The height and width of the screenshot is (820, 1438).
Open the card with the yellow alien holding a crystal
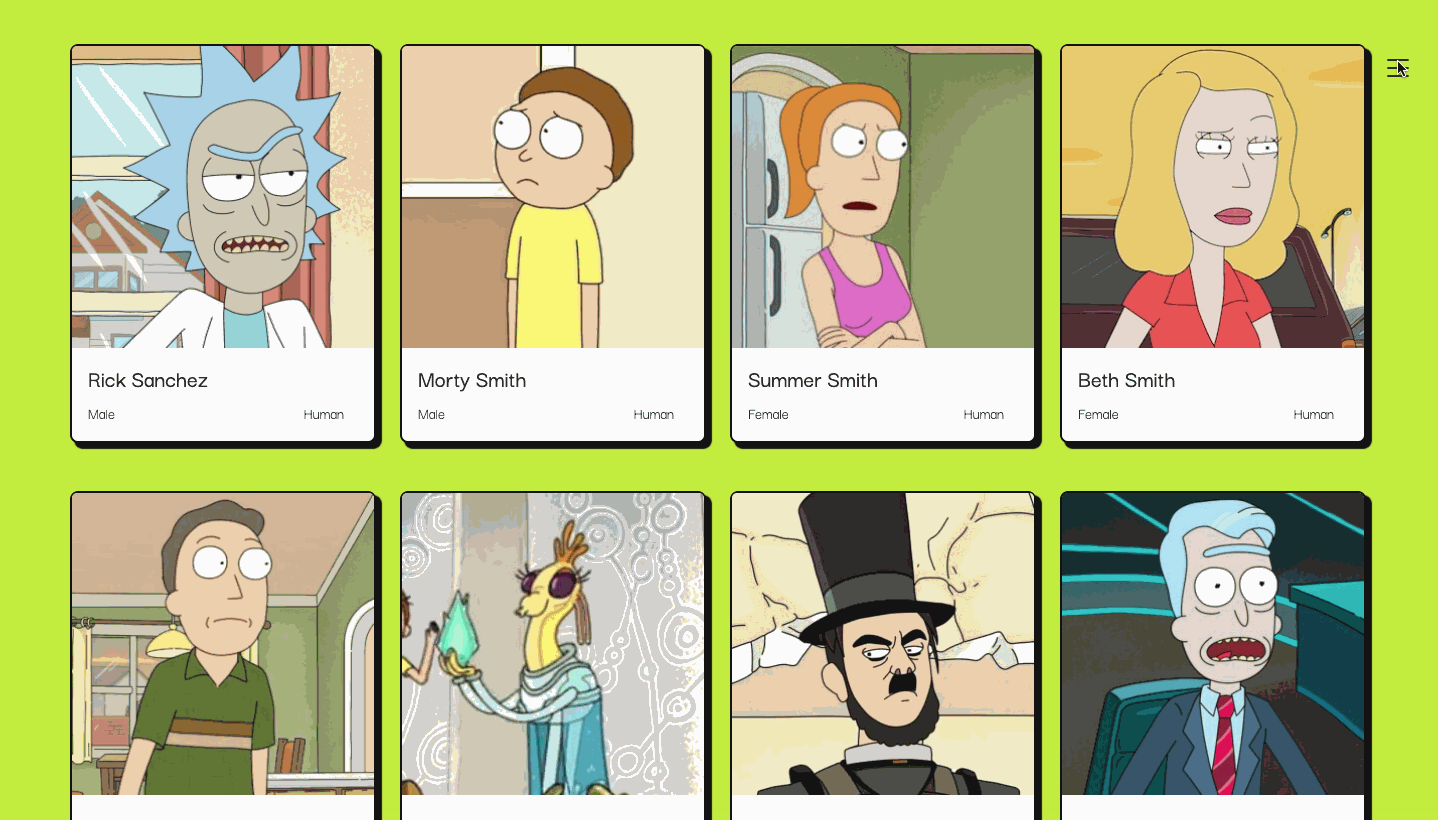553,655
